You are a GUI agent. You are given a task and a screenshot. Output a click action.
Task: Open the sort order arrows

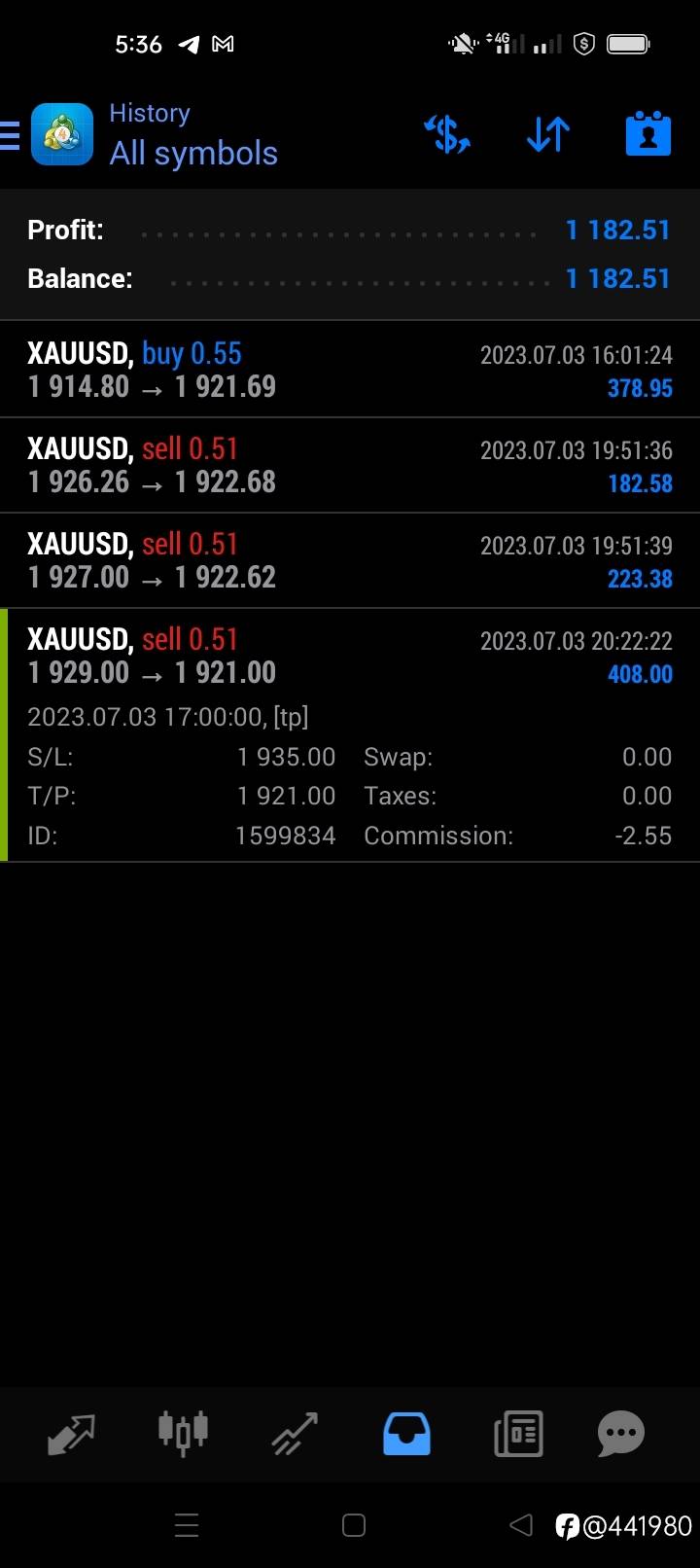tap(548, 134)
